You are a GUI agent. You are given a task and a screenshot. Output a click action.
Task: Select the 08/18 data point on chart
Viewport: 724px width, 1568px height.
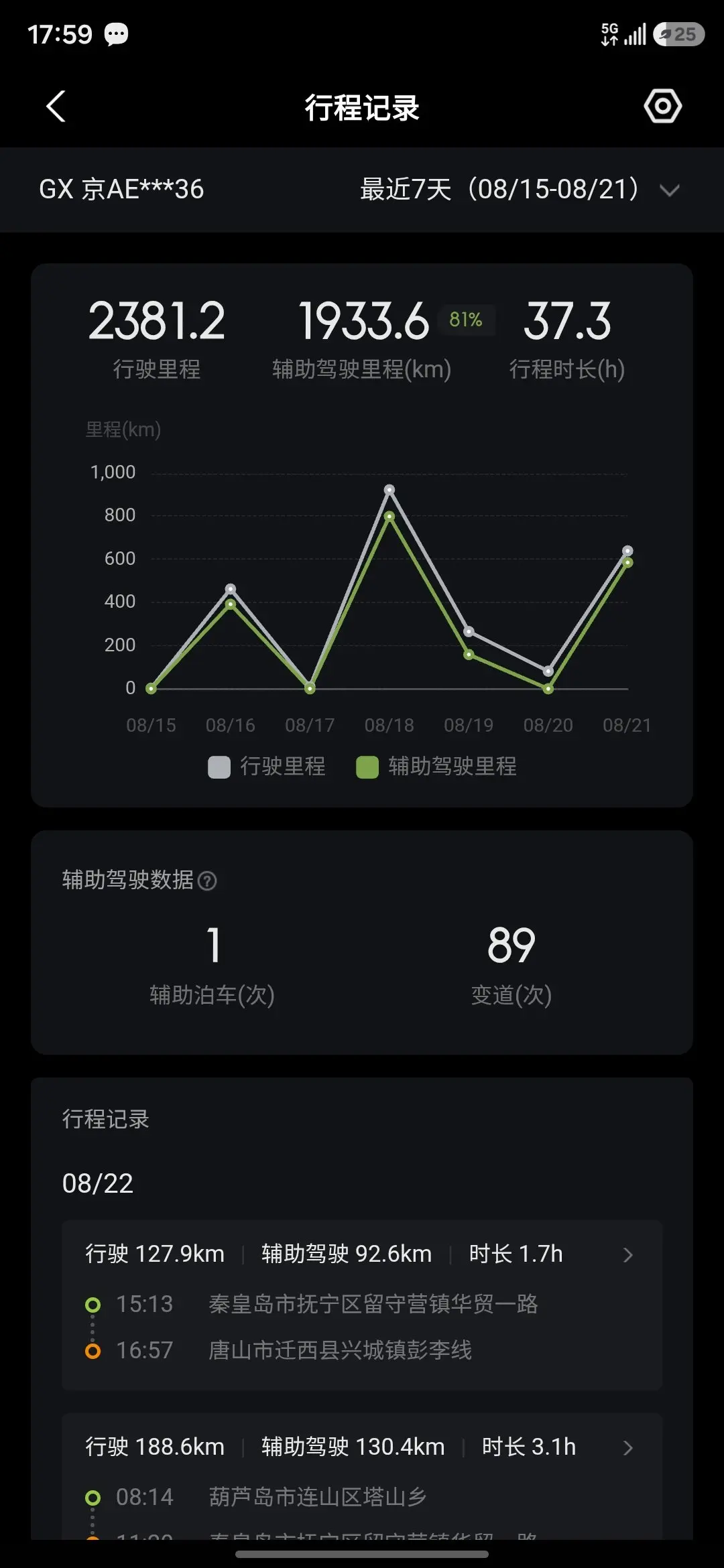point(389,490)
